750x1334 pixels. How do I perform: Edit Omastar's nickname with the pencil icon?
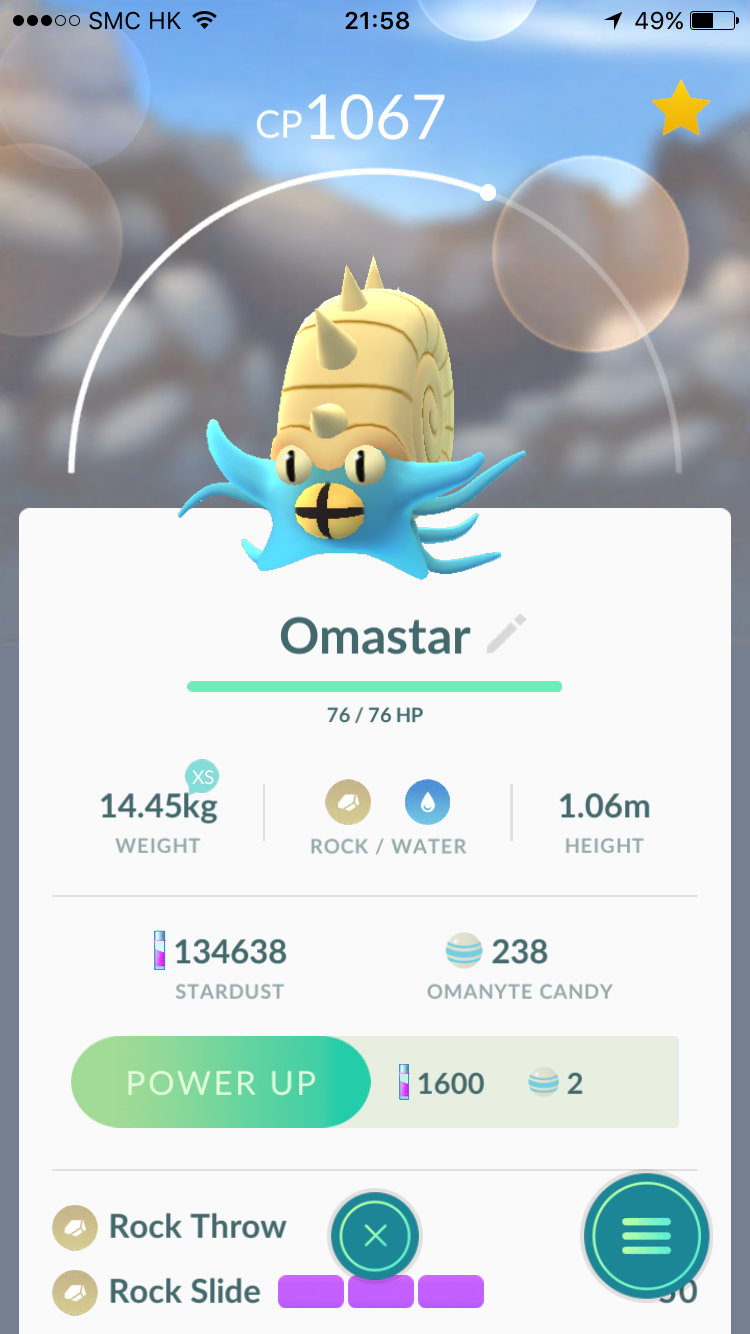point(506,635)
